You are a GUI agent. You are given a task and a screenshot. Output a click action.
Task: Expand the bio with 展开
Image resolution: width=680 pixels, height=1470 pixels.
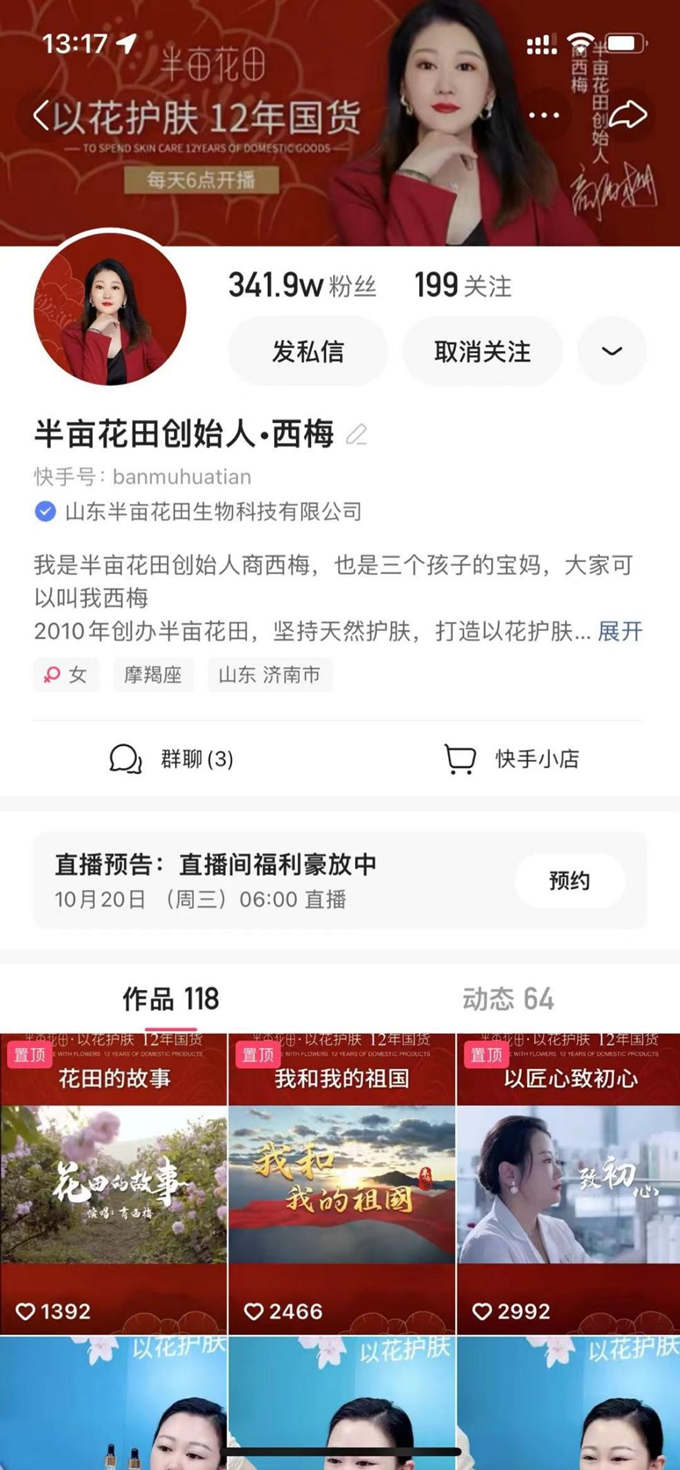click(x=620, y=631)
